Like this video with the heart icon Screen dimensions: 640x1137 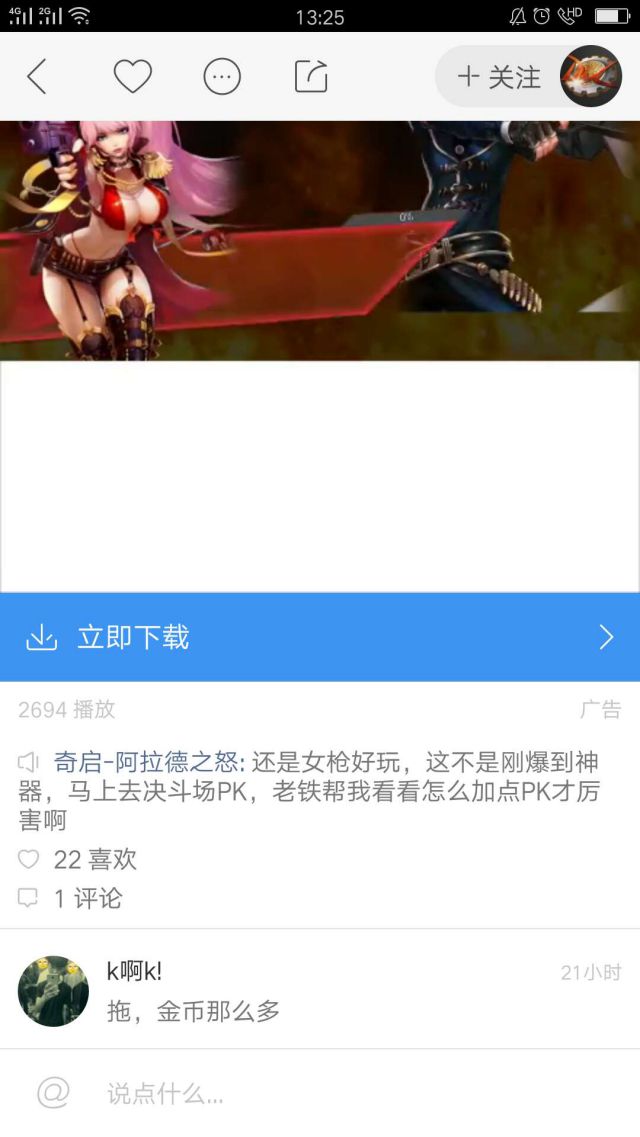tap(132, 77)
